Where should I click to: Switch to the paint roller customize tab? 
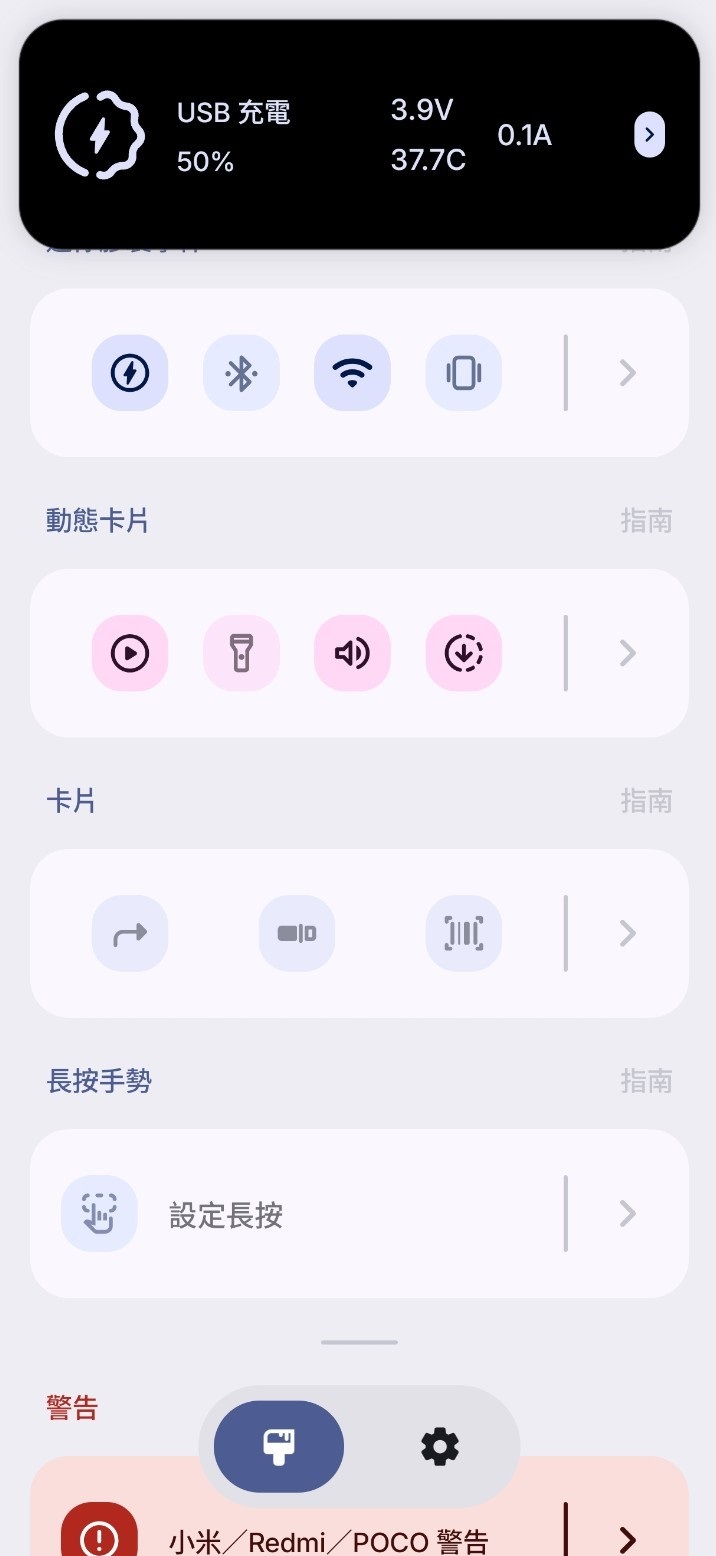click(x=279, y=1446)
